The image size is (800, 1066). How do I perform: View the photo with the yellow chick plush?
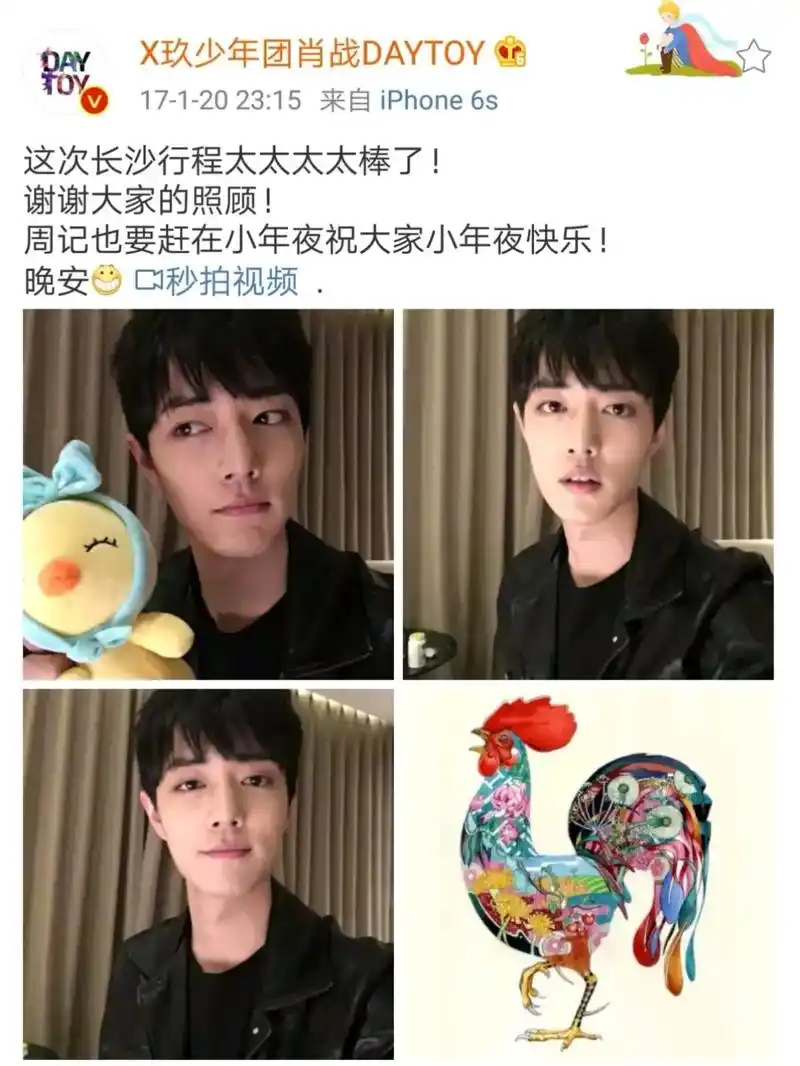208,495
